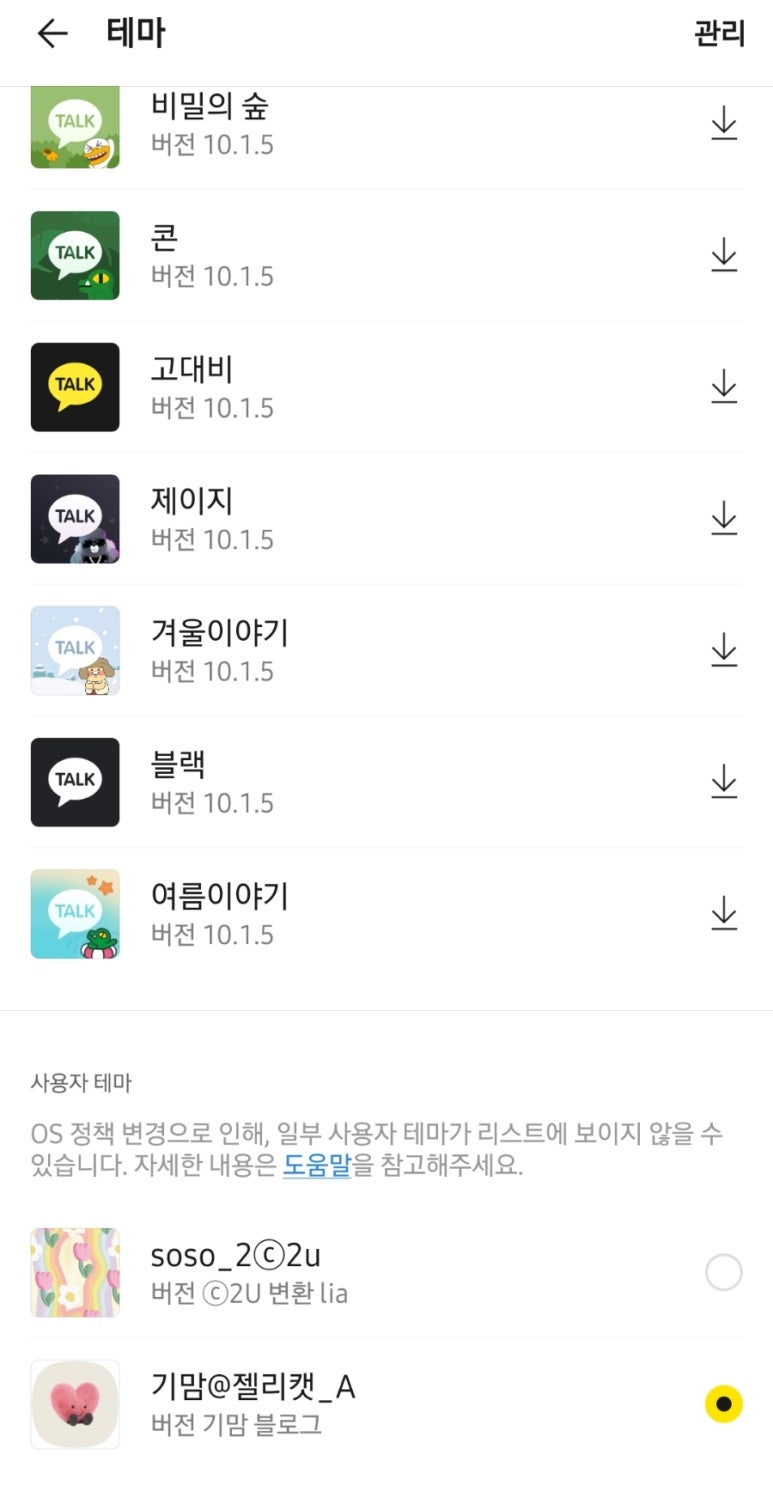Download the 겨울이야기 theme
Image resolution: width=773 pixels, height=1498 pixels.
(723, 651)
